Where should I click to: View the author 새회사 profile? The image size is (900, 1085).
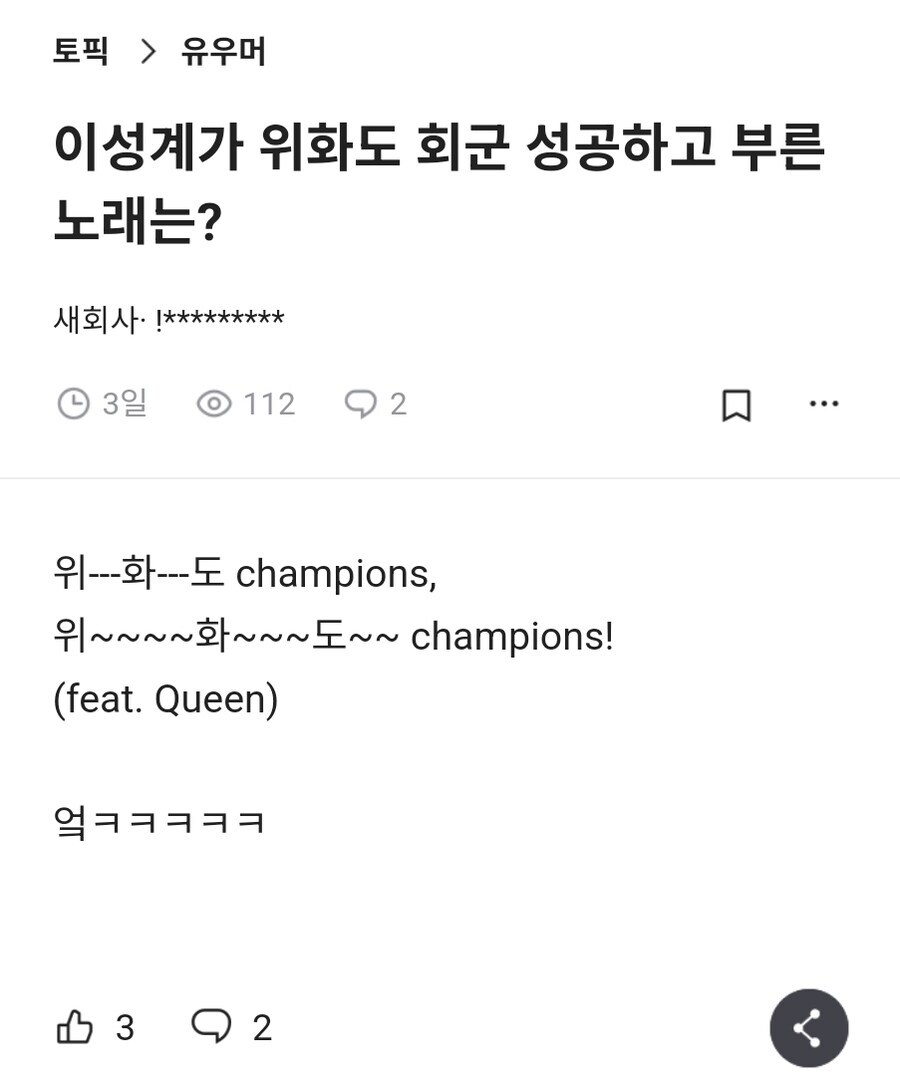pos(98,321)
